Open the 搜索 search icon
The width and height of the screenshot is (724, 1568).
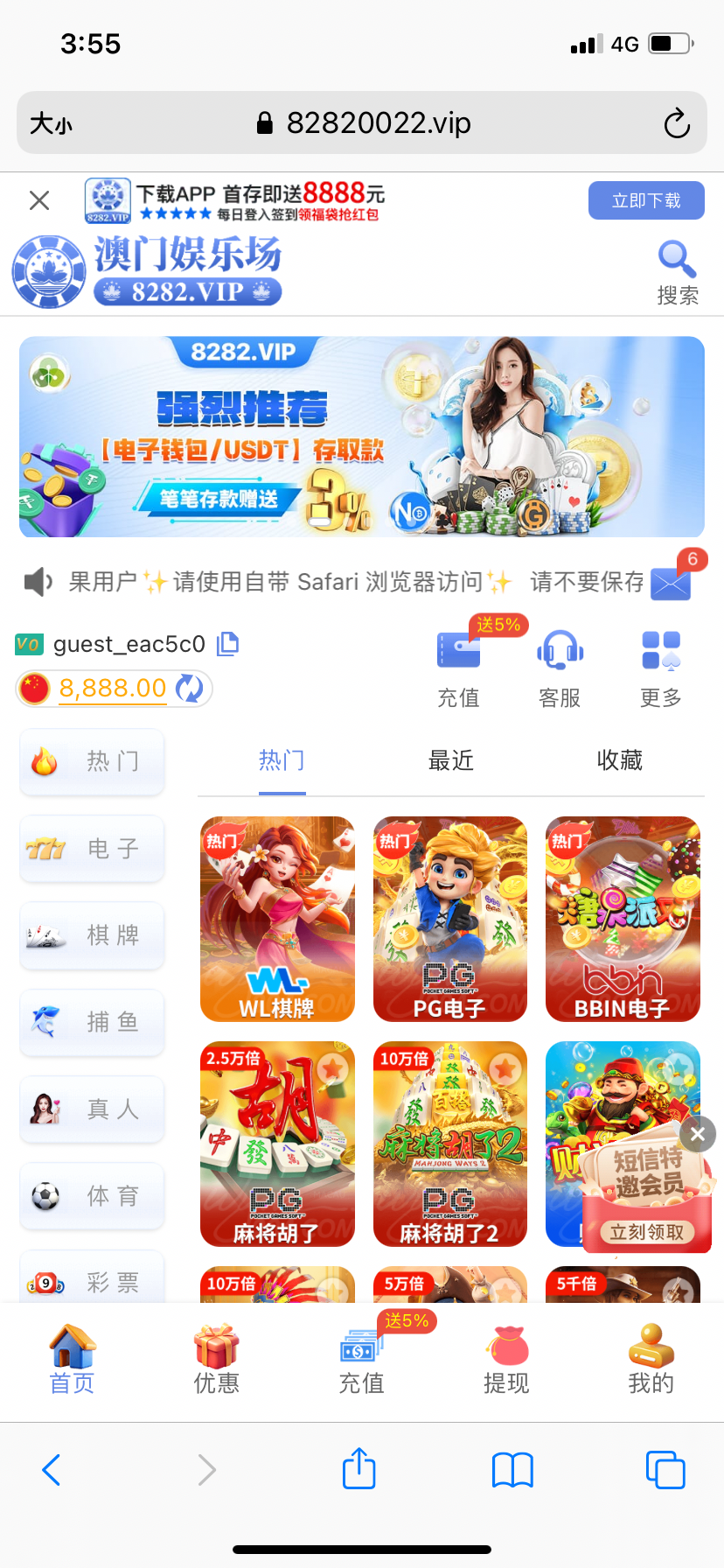pyautogui.click(x=677, y=271)
